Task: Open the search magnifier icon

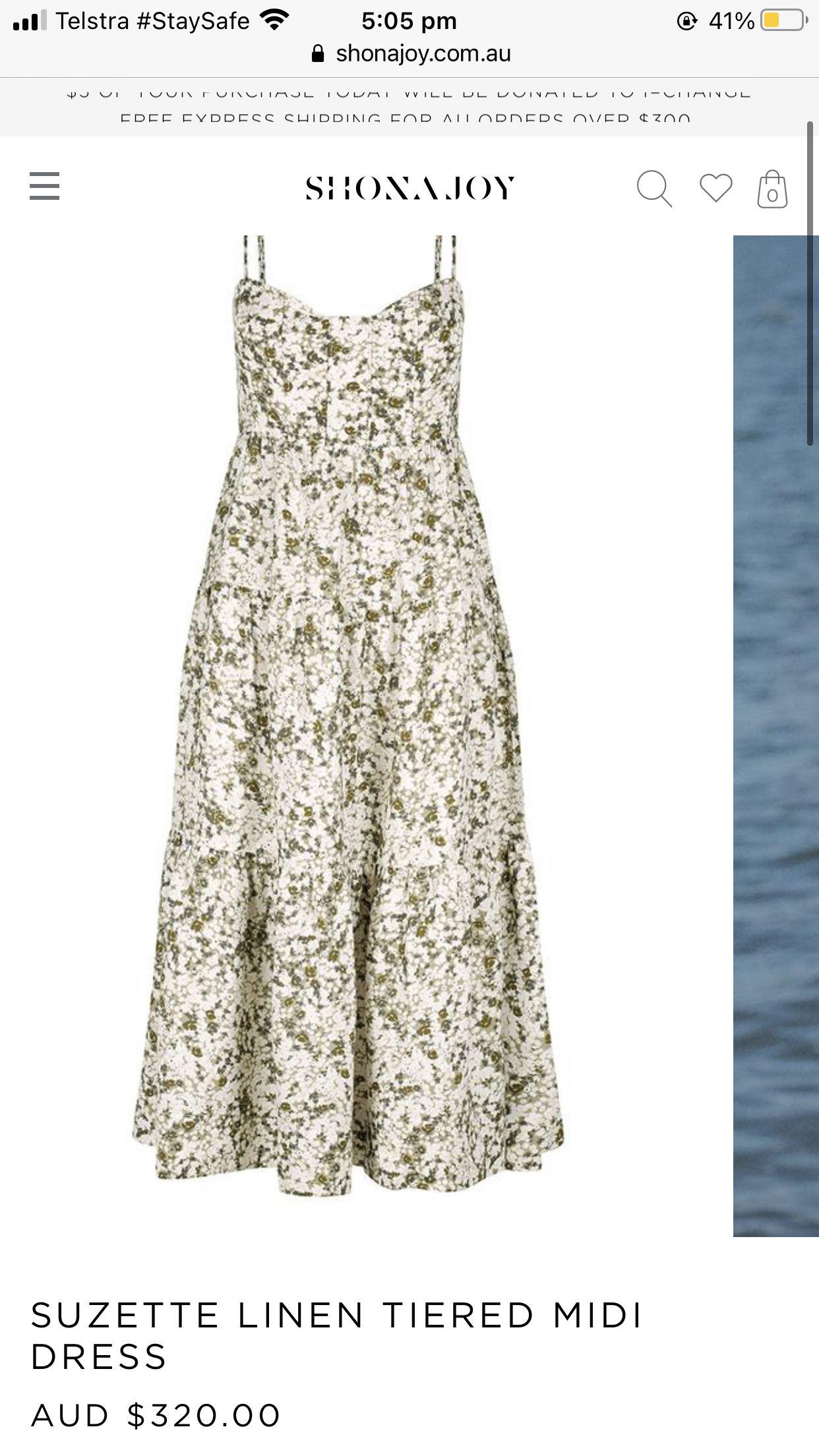Action: tap(653, 189)
